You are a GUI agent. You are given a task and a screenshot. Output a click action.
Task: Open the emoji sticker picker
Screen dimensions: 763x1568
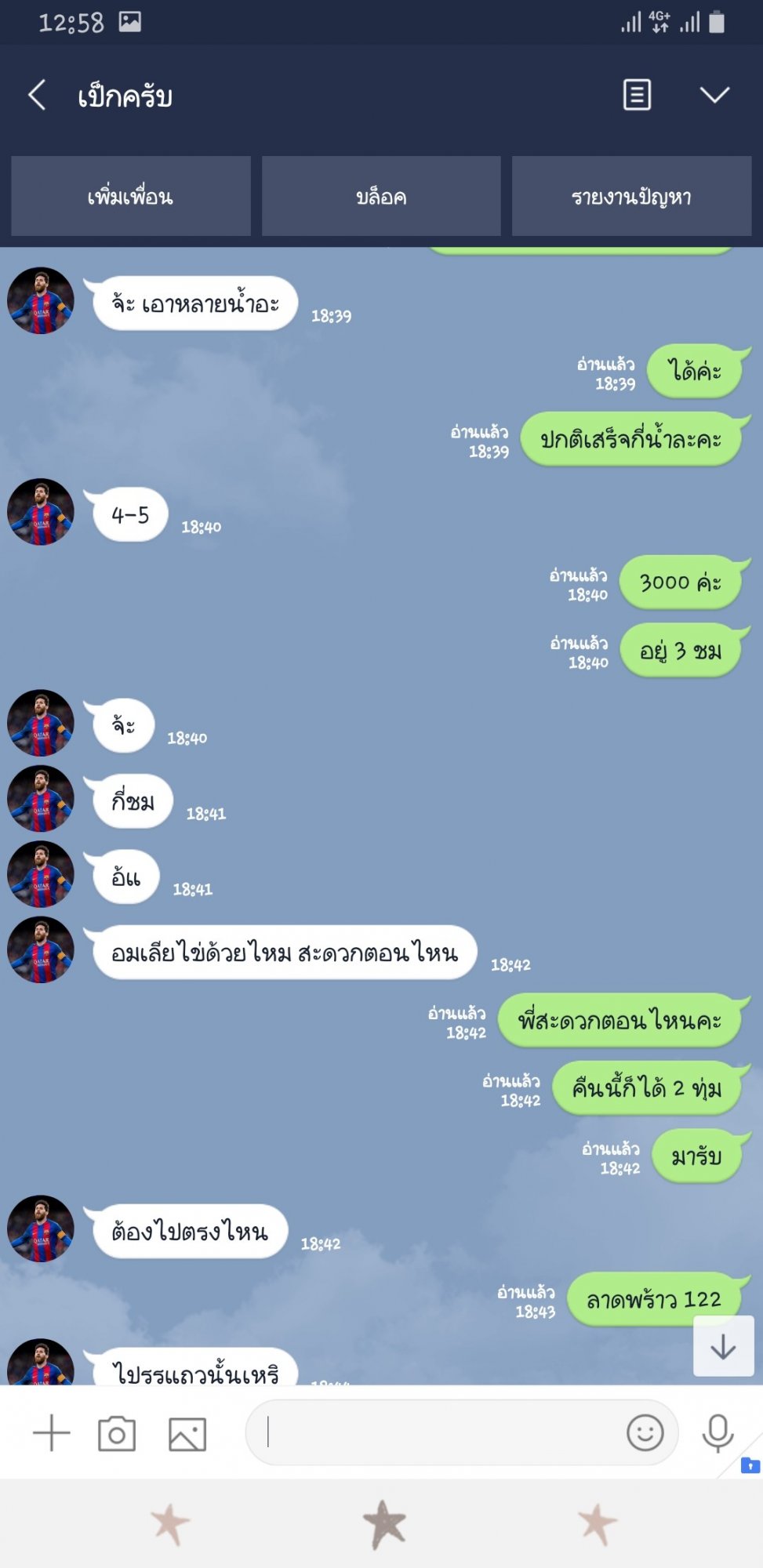[645, 1432]
